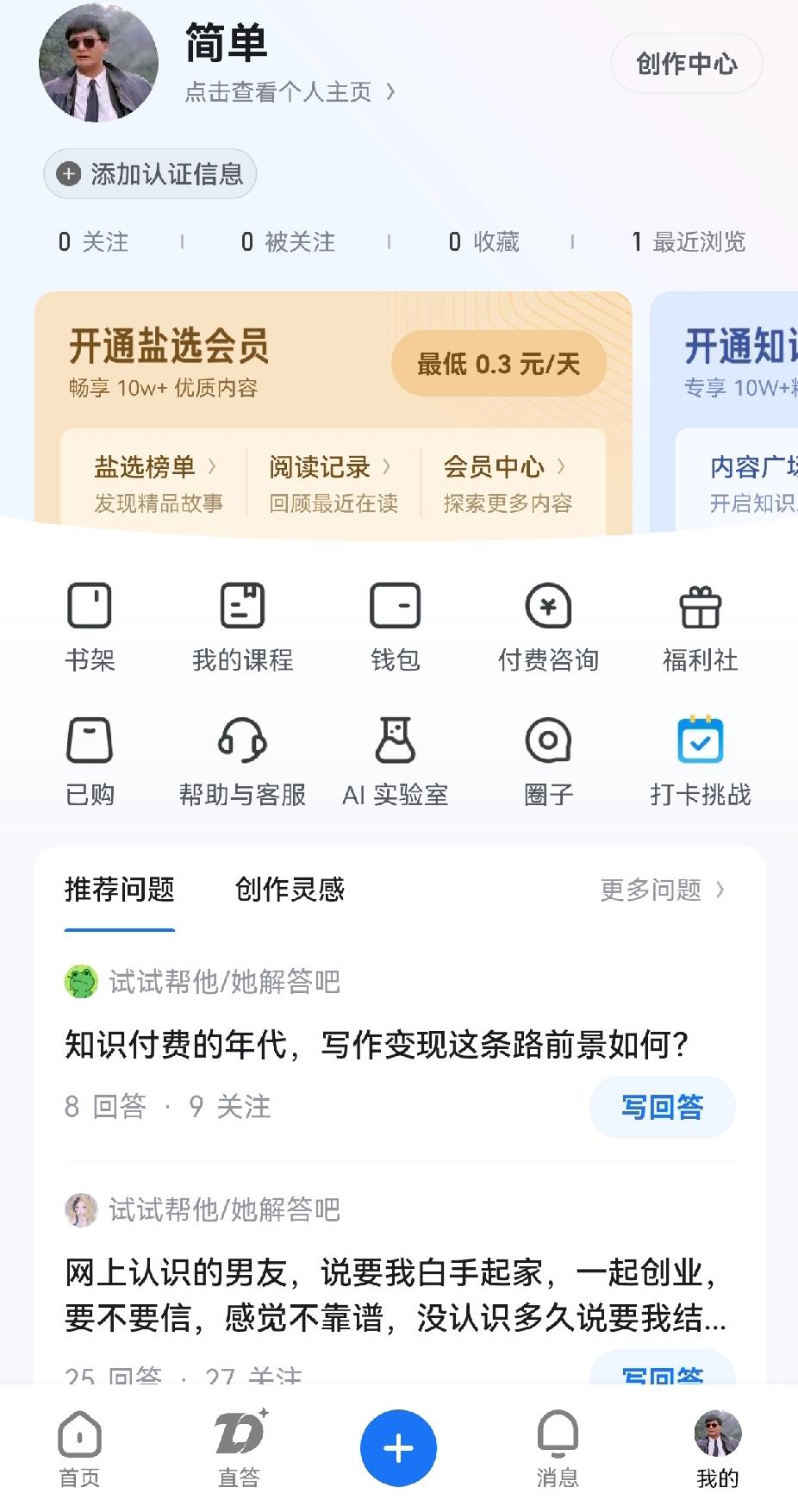Open 最低 0.3 元/天 membership offer
The width and height of the screenshot is (798, 1512).
(x=498, y=364)
